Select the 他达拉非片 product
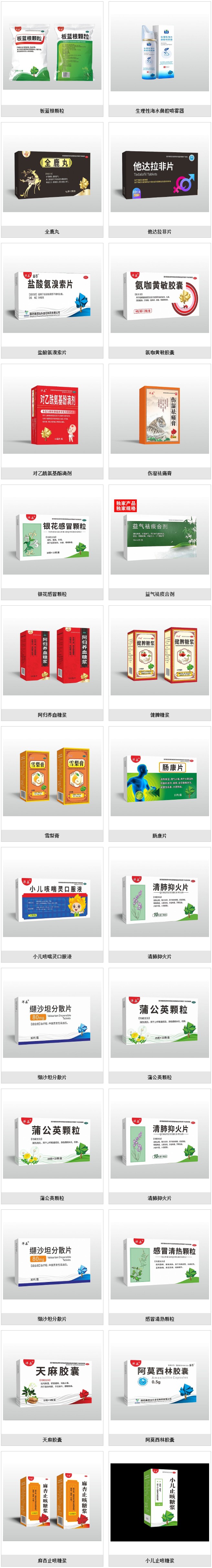 coord(160,174)
